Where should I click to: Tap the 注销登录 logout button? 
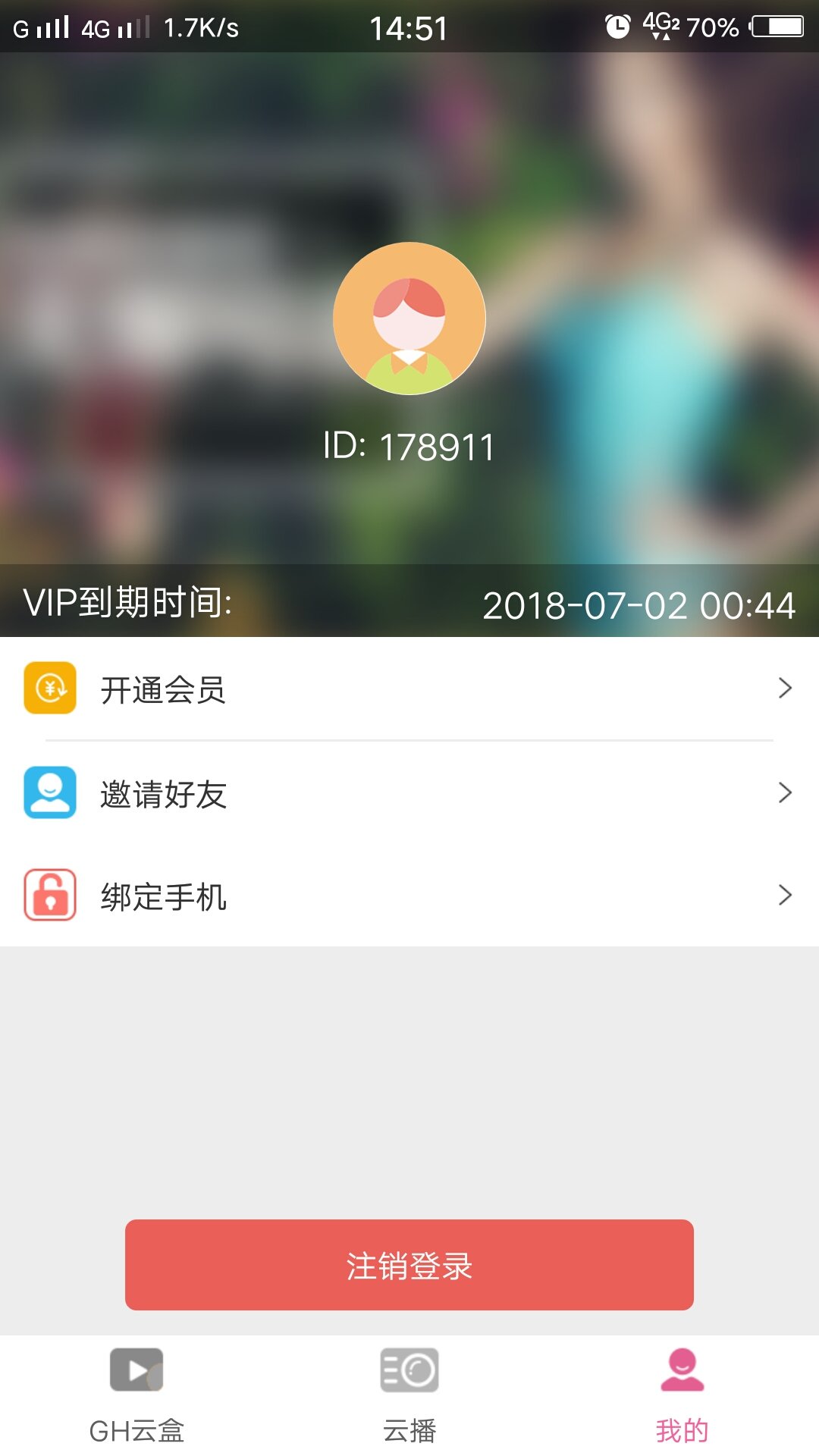click(x=409, y=1265)
